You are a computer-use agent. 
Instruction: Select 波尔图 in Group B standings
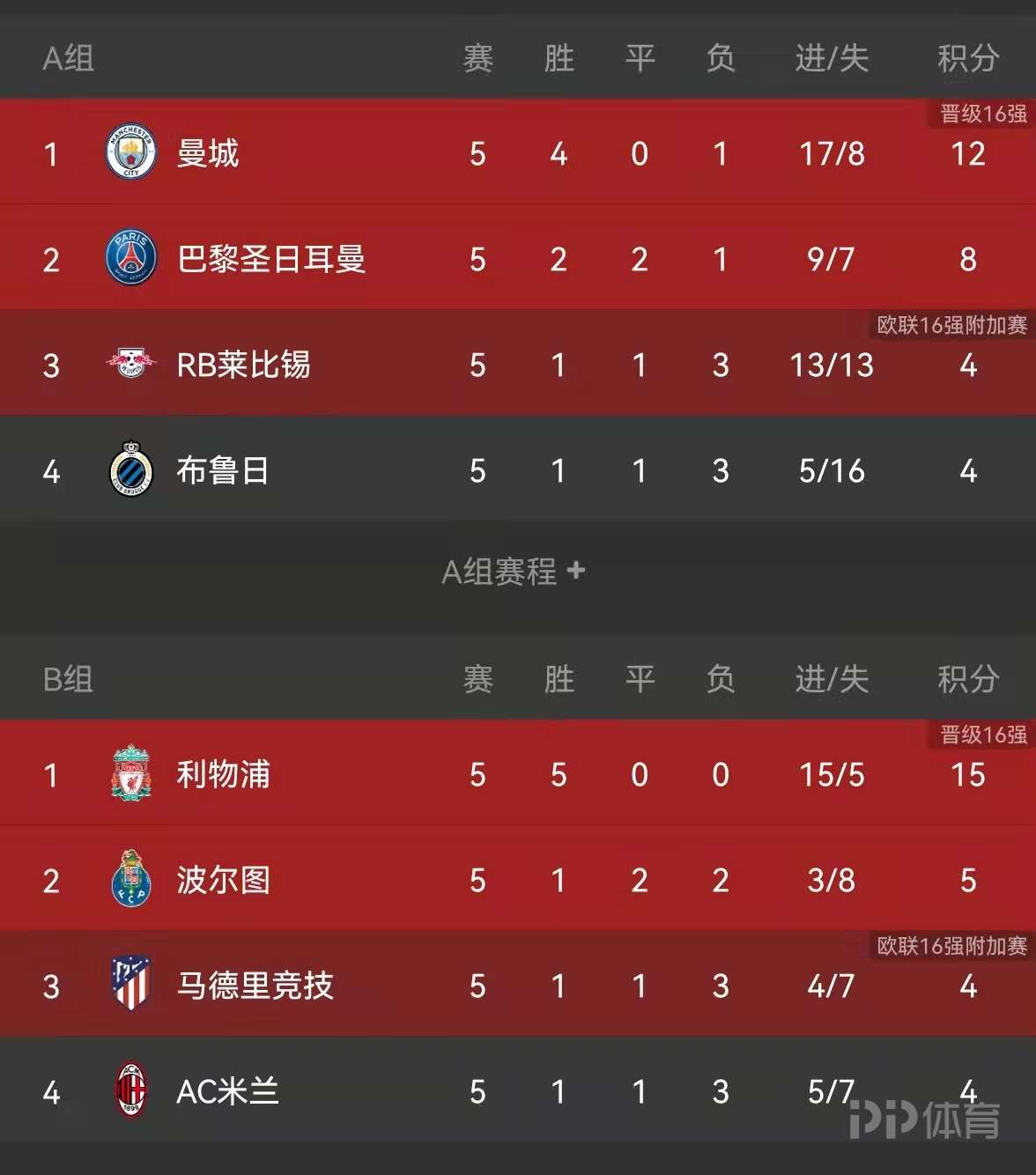[x=223, y=880]
